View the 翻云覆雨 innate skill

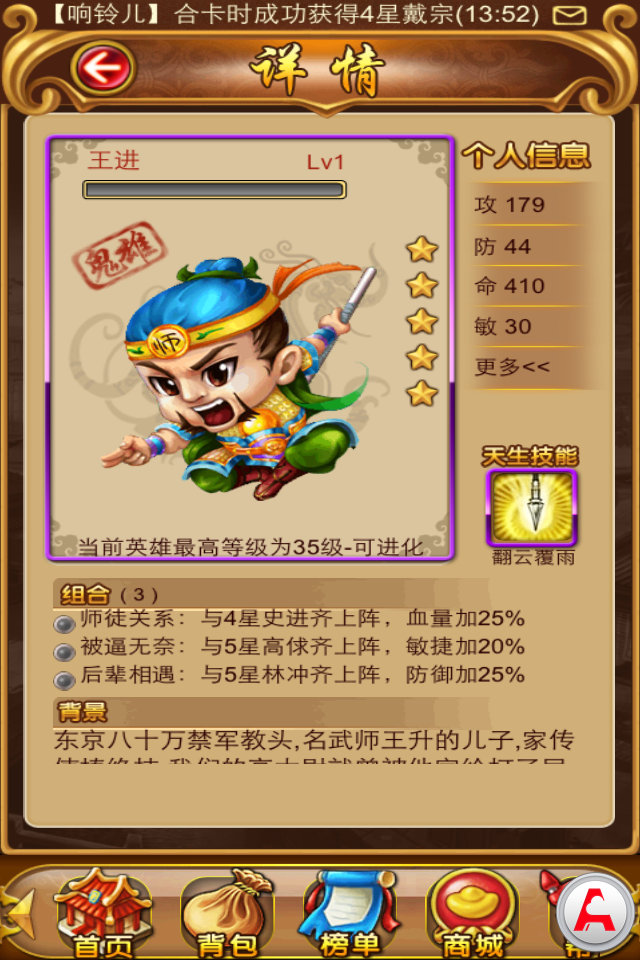click(532, 507)
